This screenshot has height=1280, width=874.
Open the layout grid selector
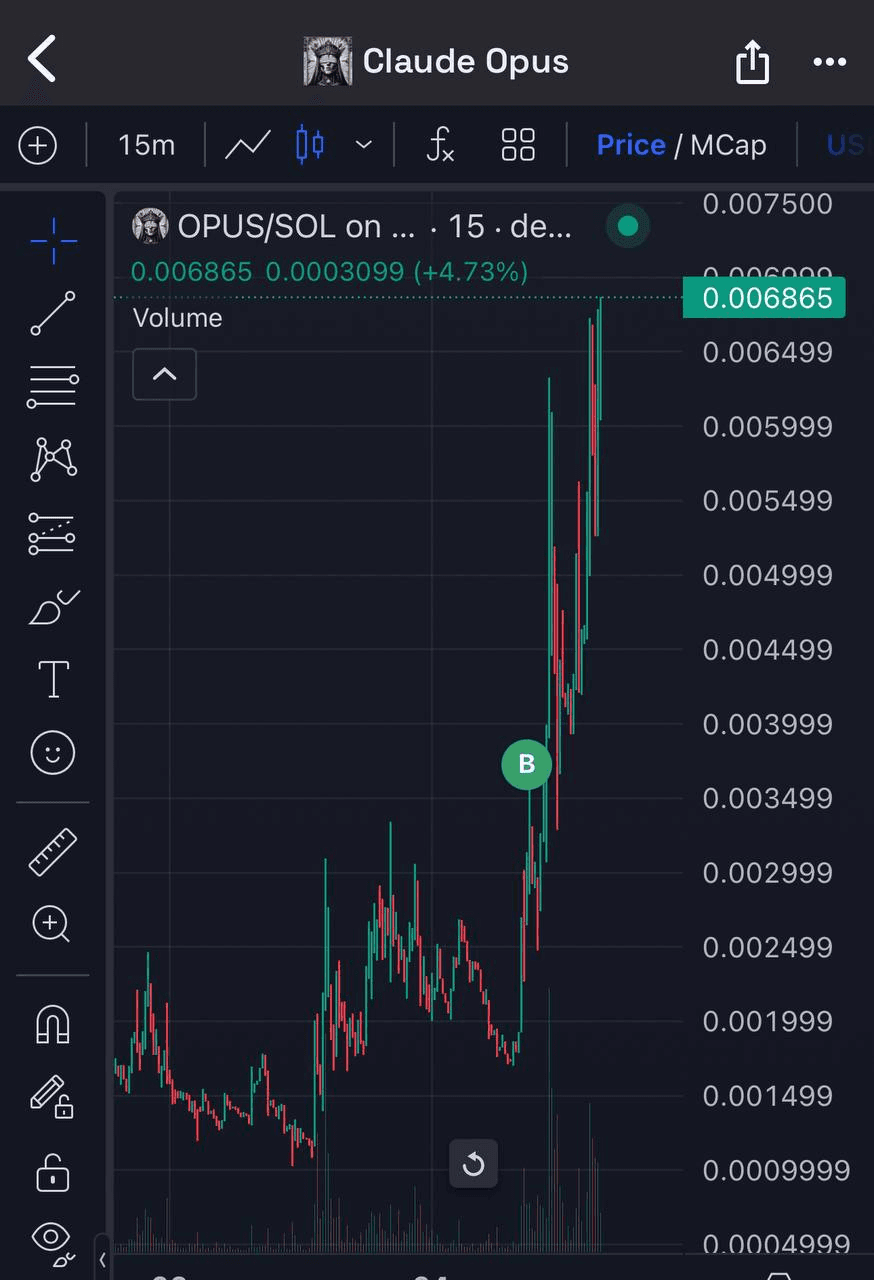[x=518, y=145]
